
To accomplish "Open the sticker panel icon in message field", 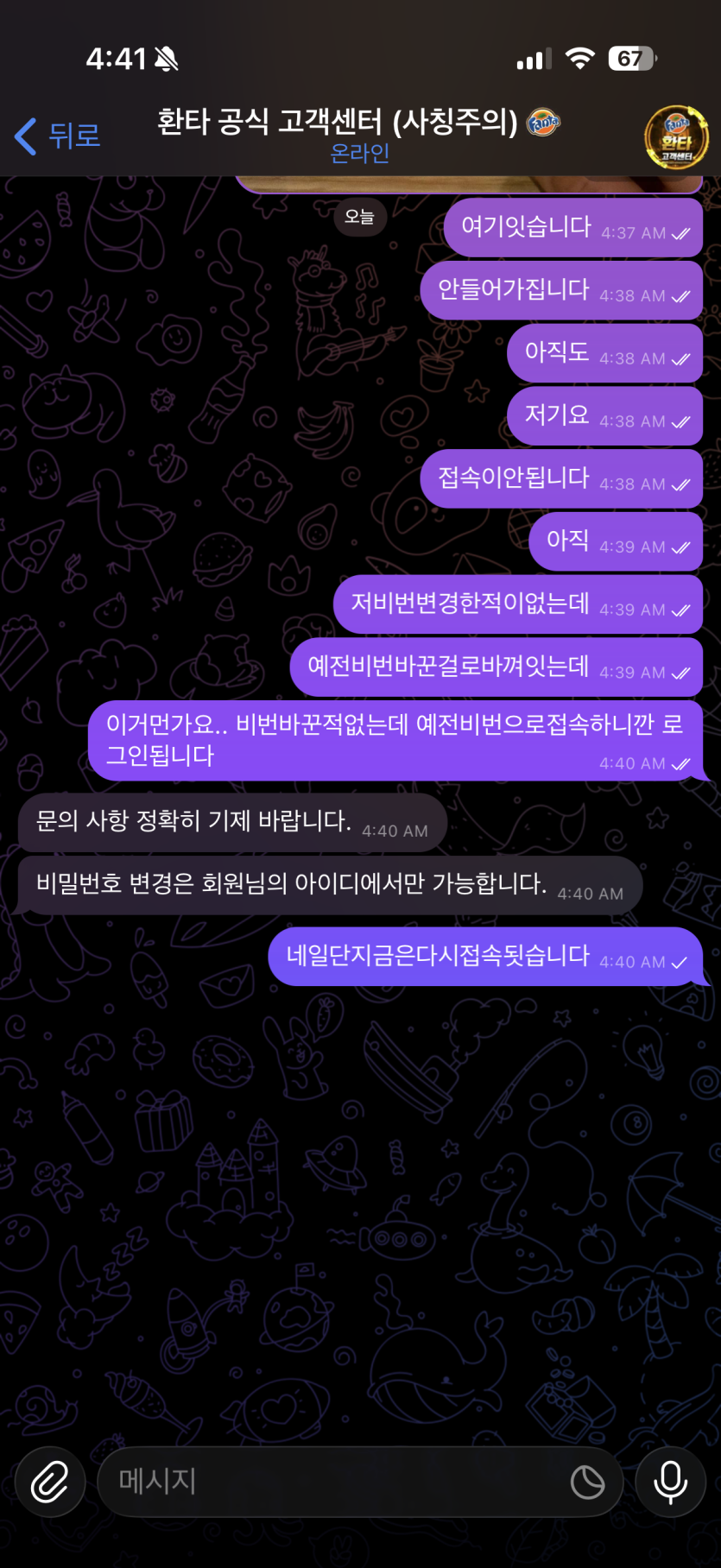I will pyautogui.click(x=588, y=1482).
